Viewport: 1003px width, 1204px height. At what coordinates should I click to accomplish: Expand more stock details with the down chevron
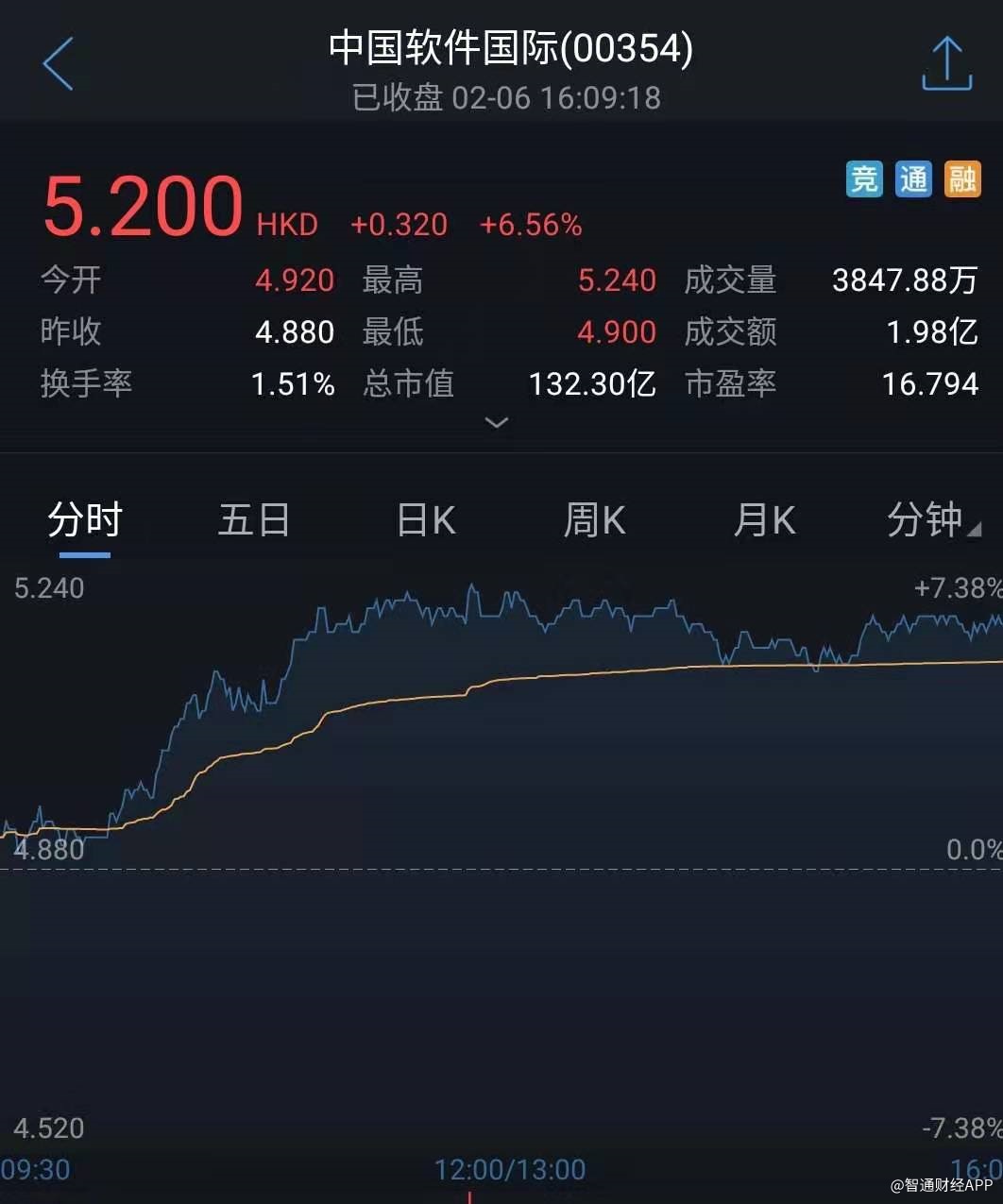497,422
